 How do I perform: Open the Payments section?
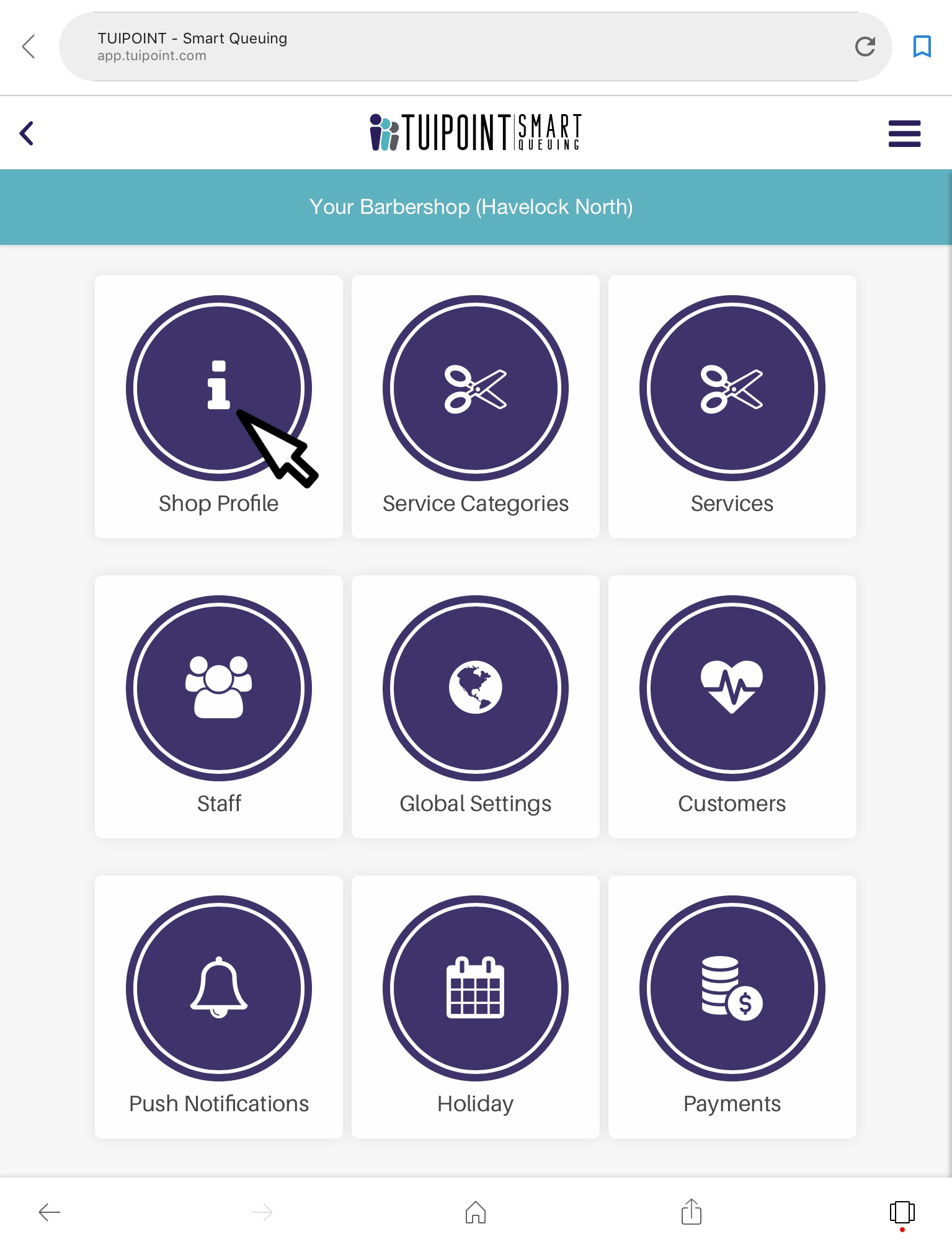732,1007
